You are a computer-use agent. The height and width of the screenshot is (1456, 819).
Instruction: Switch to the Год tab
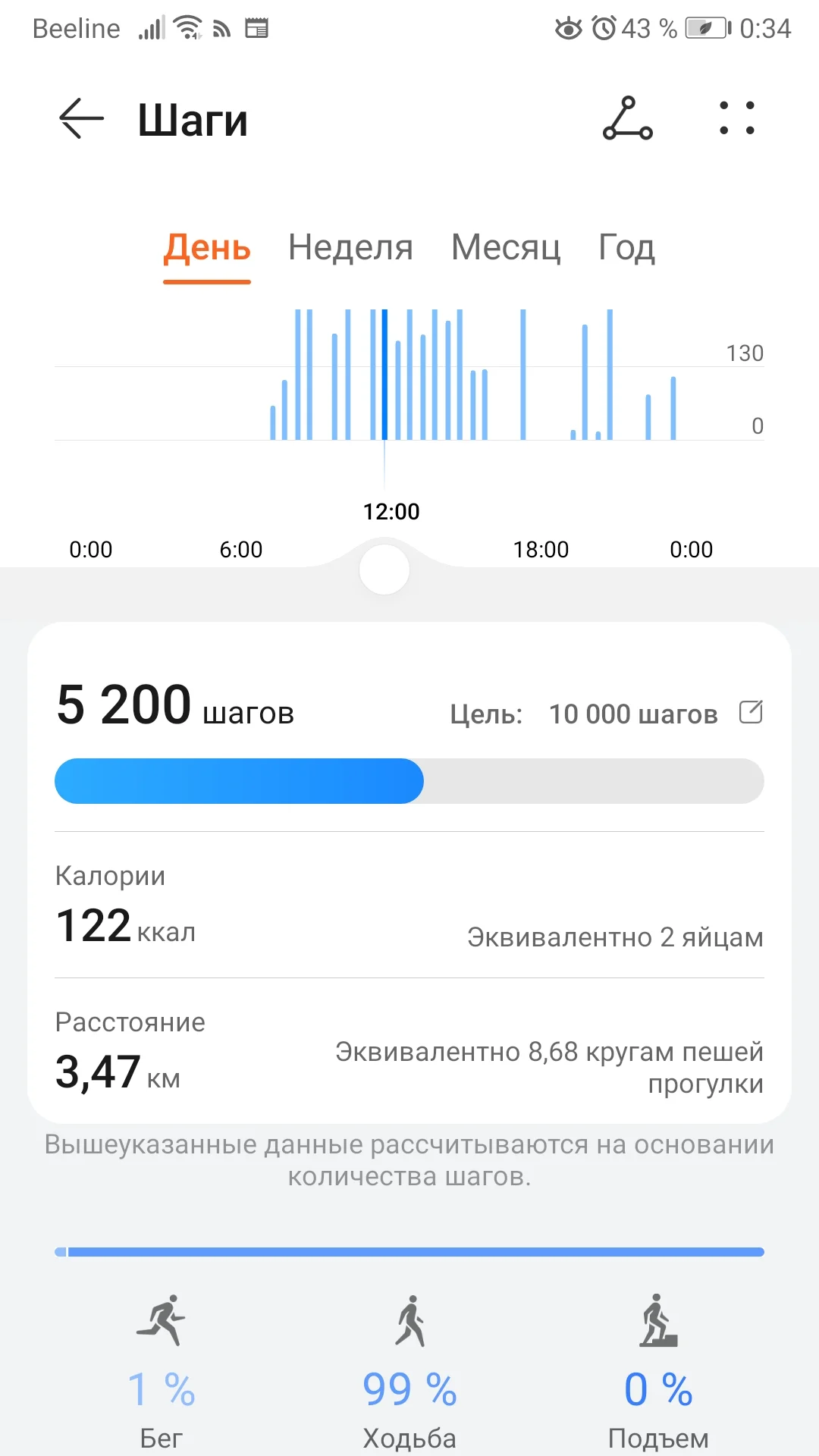626,248
